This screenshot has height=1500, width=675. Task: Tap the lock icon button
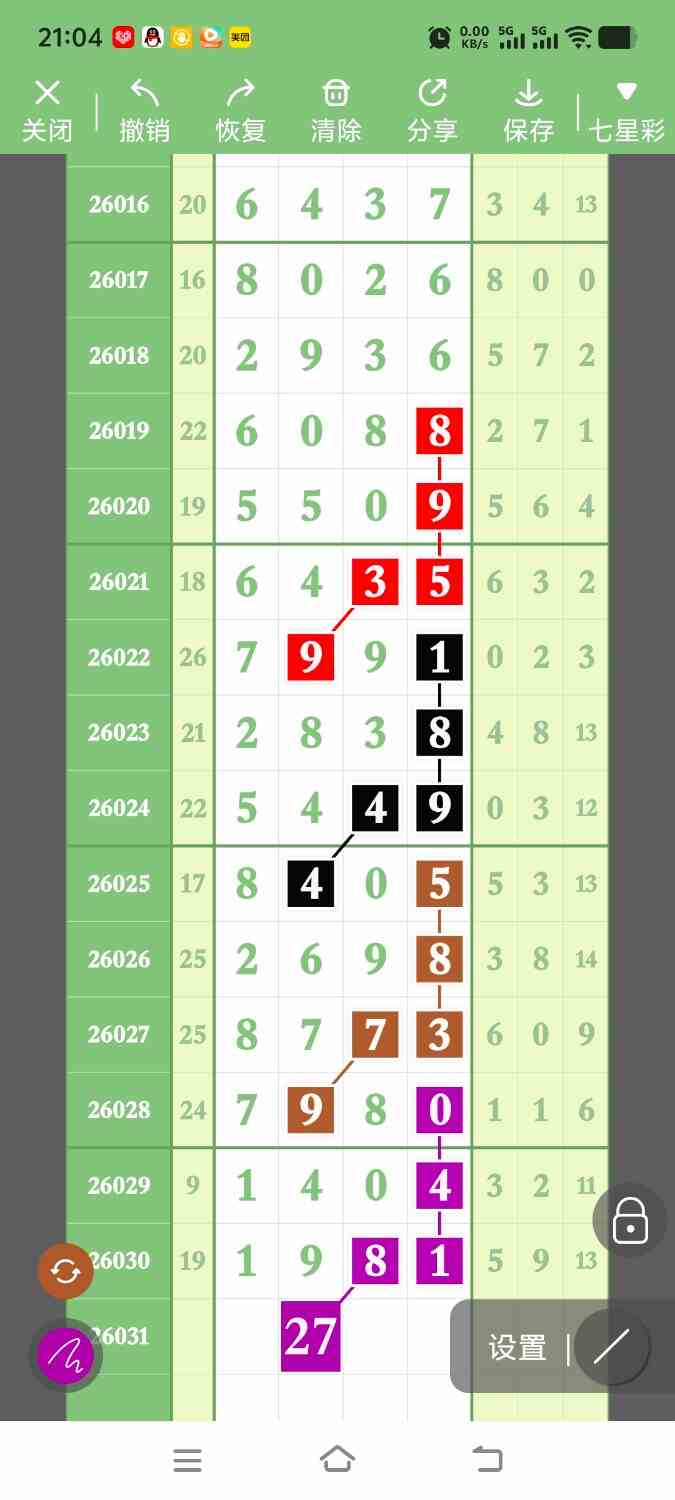pyautogui.click(x=630, y=1221)
